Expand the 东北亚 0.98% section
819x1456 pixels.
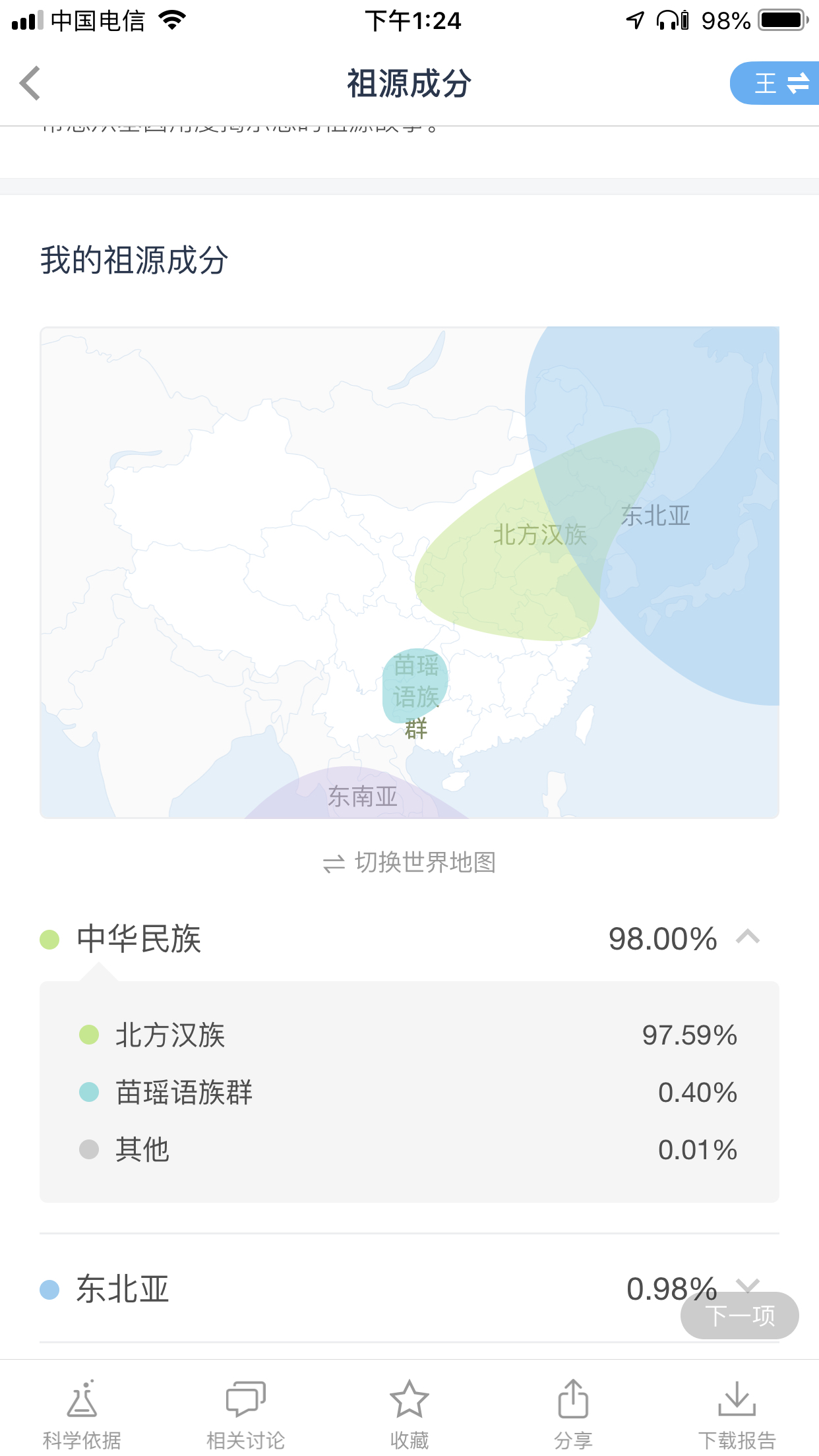409,1289
